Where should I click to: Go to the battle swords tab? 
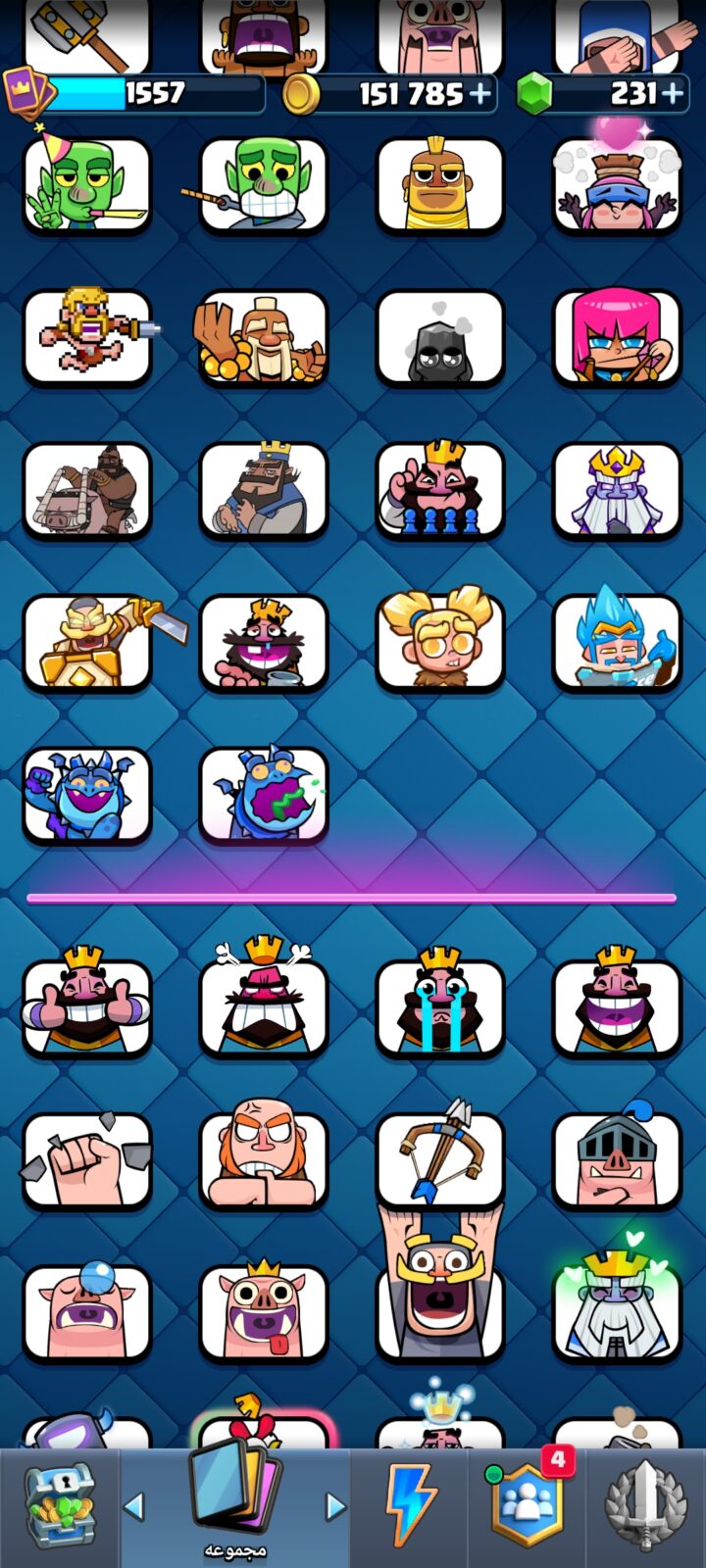[646, 1506]
